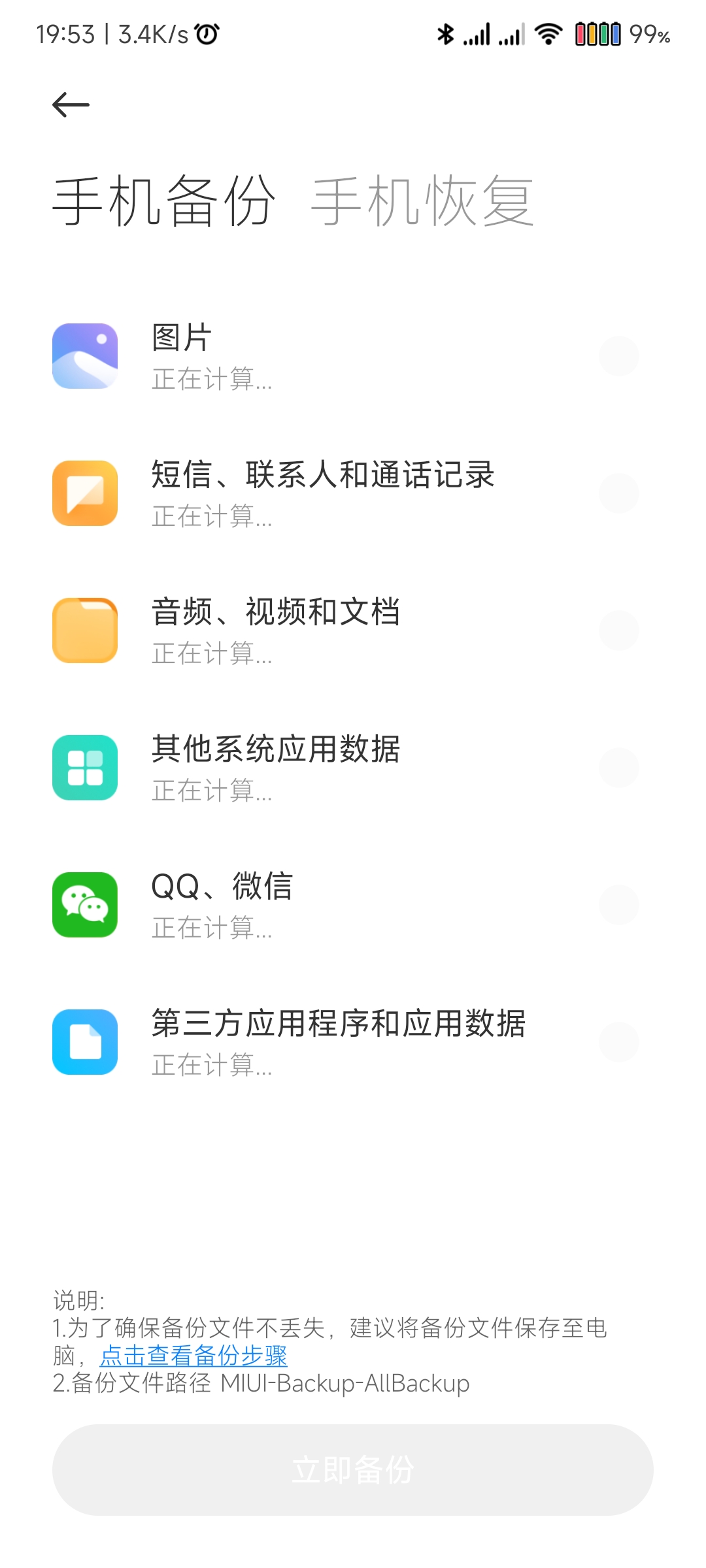The height and width of the screenshot is (1568, 706).
Task: Select the 手机备份 tab
Action: [x=163, y=201]
